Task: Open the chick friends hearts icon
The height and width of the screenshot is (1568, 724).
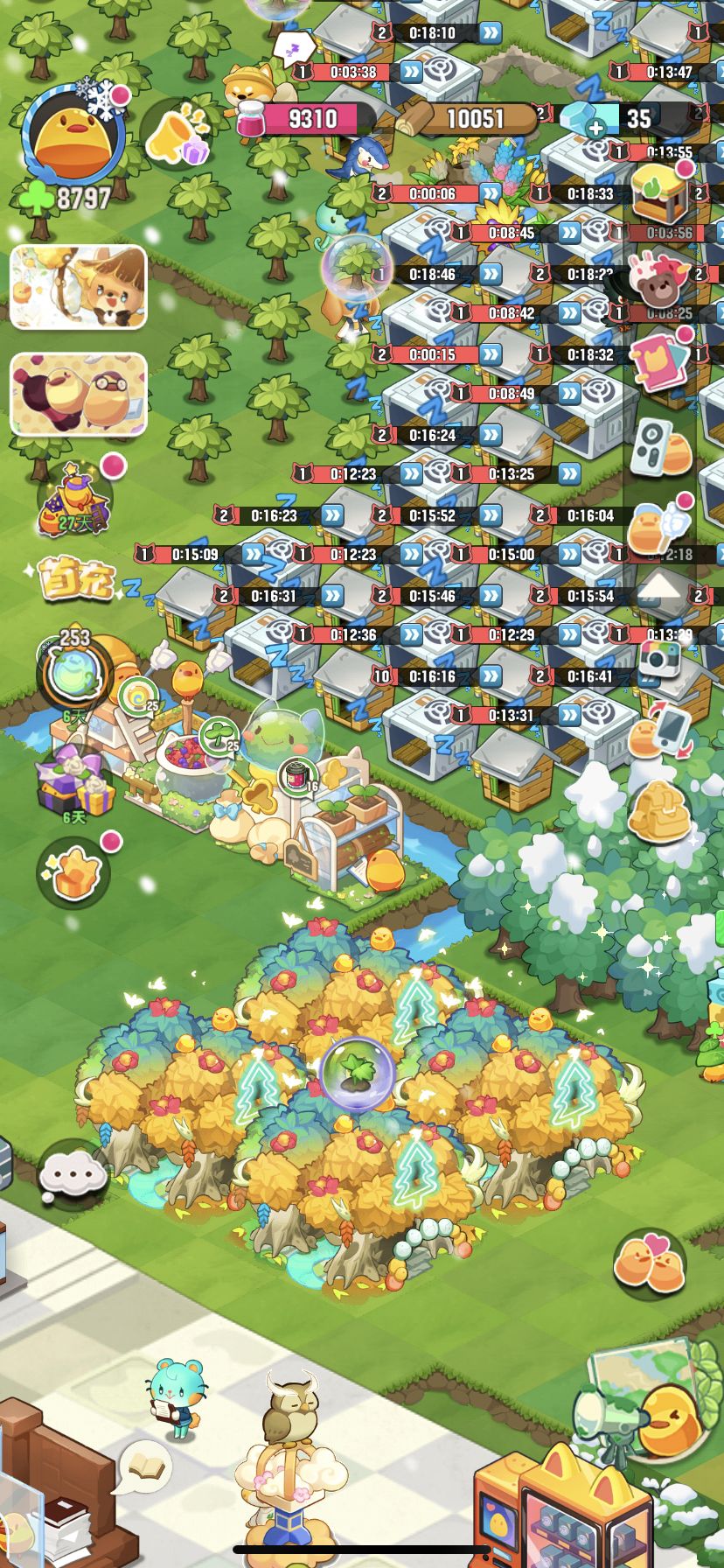Action: pos(651,1262)
